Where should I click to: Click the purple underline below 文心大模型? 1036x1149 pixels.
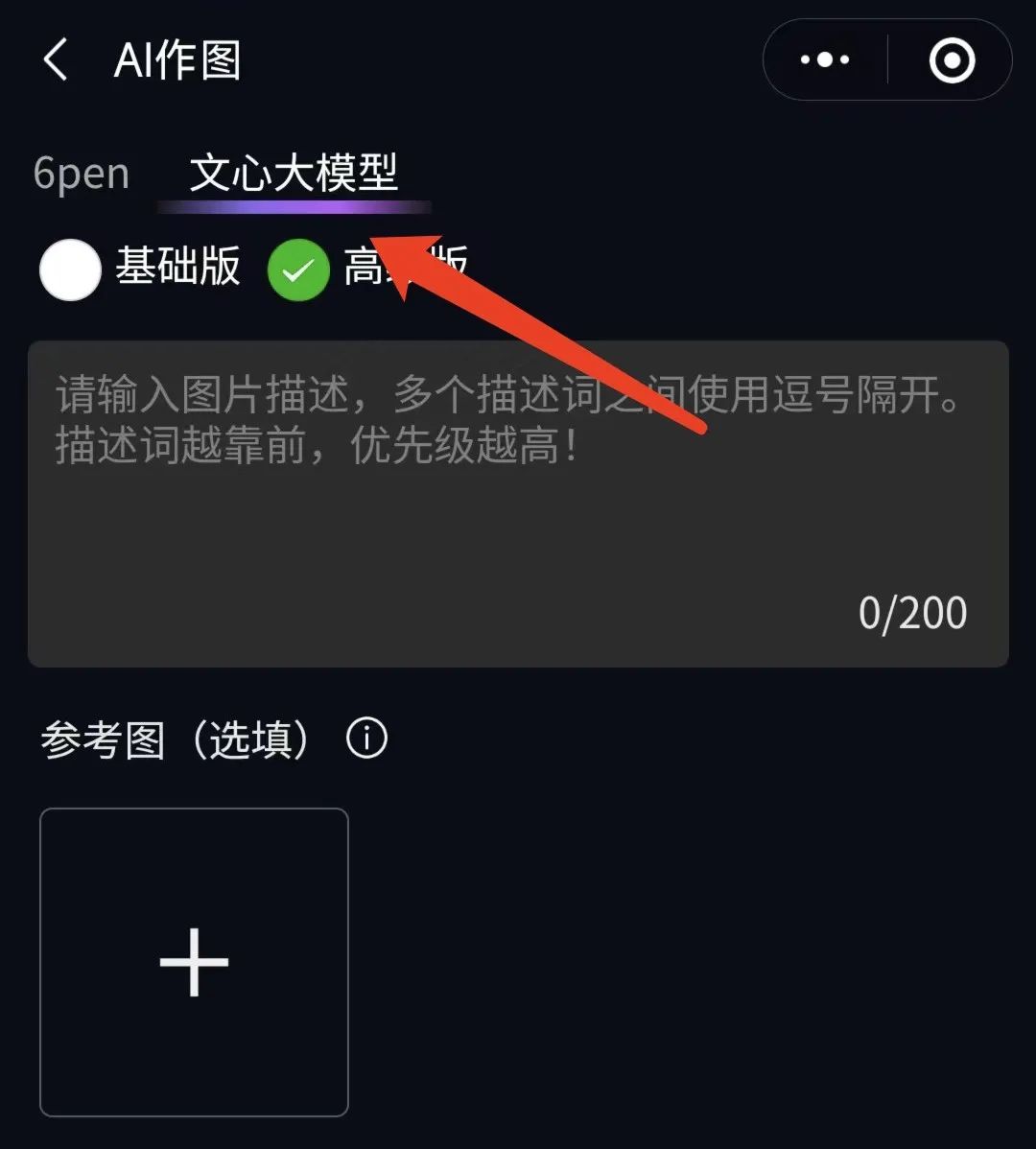[x=294, y=206]
